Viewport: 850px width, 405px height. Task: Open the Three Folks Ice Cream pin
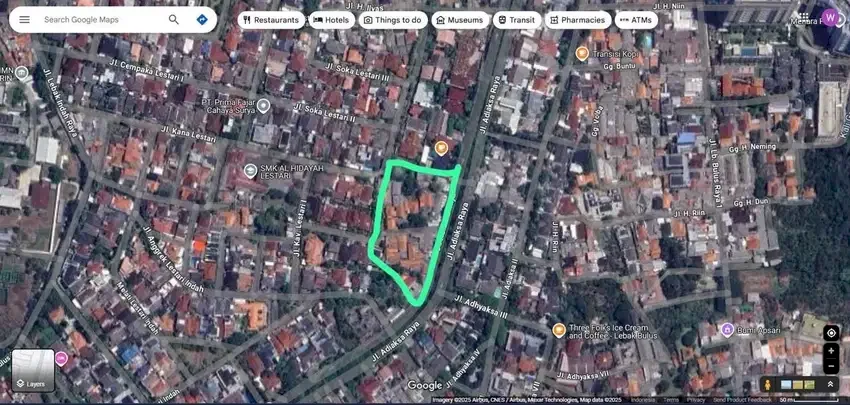click(x=559, y=330)
